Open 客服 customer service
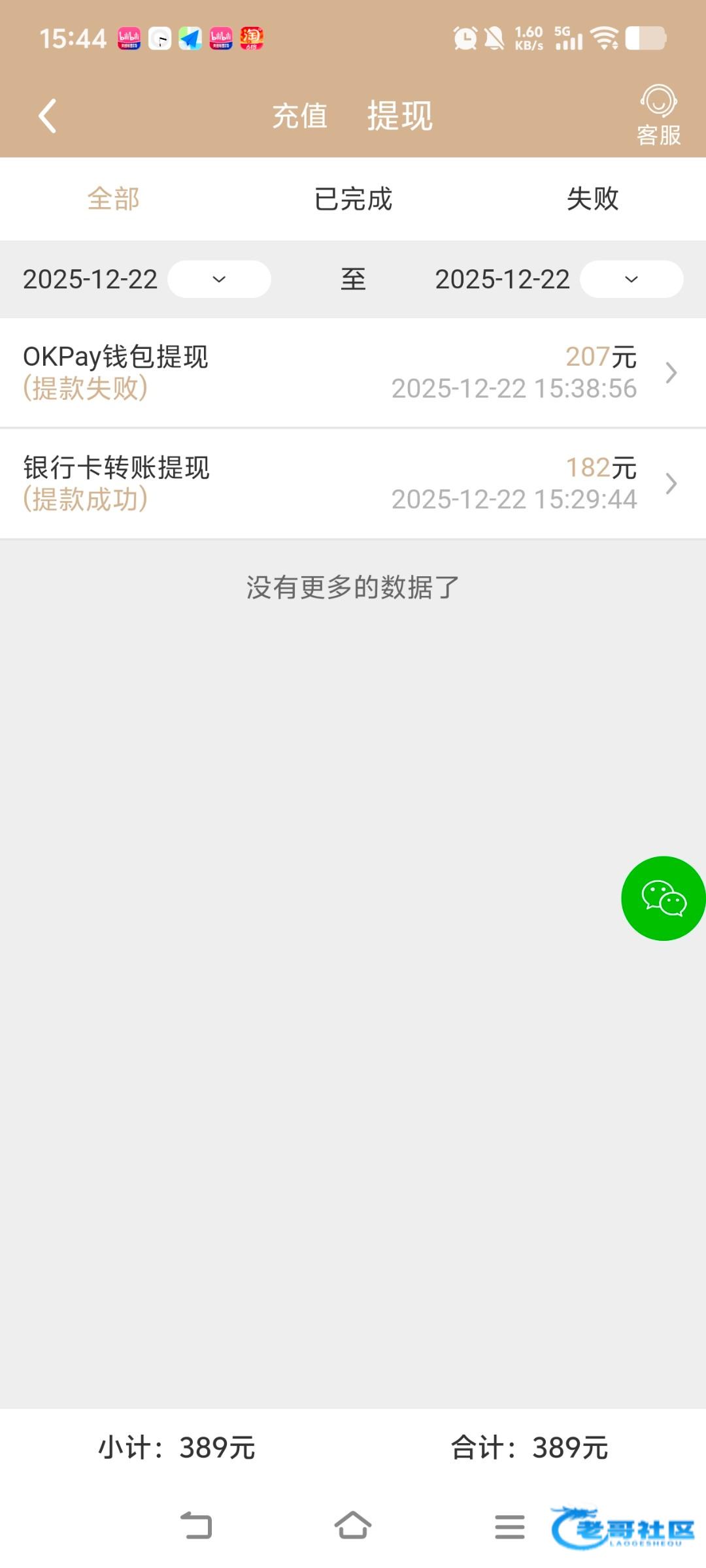 click(658, 115)
